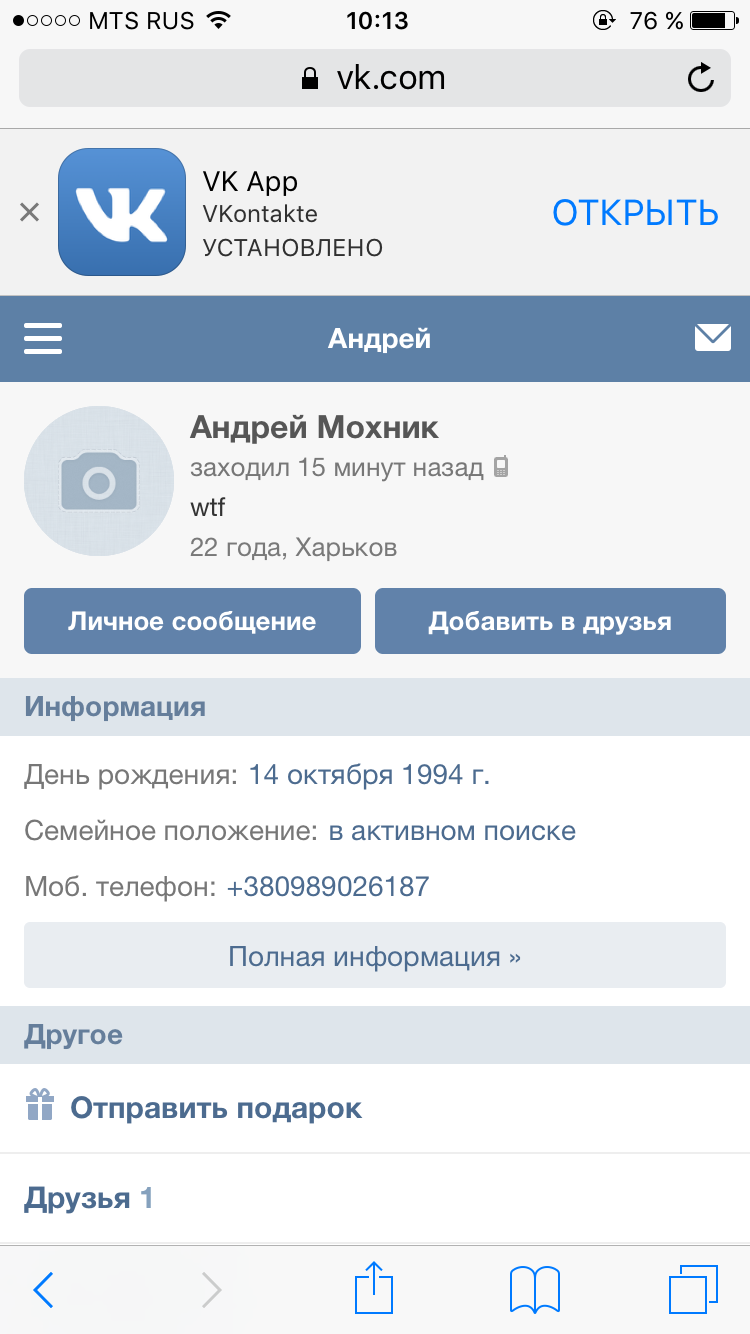Tap Добавить в друзья button
This screenshot has width=750, height=1334.
click(550, 621)
